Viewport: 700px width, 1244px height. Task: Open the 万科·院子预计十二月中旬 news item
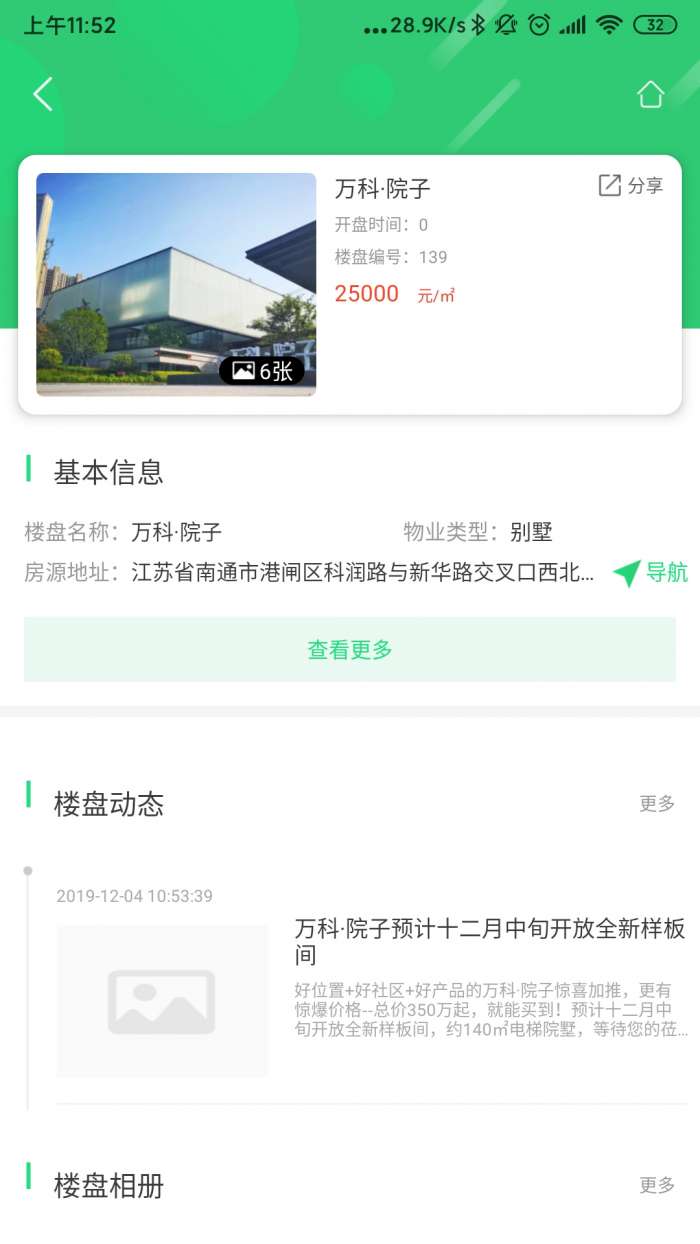[490, 941]
